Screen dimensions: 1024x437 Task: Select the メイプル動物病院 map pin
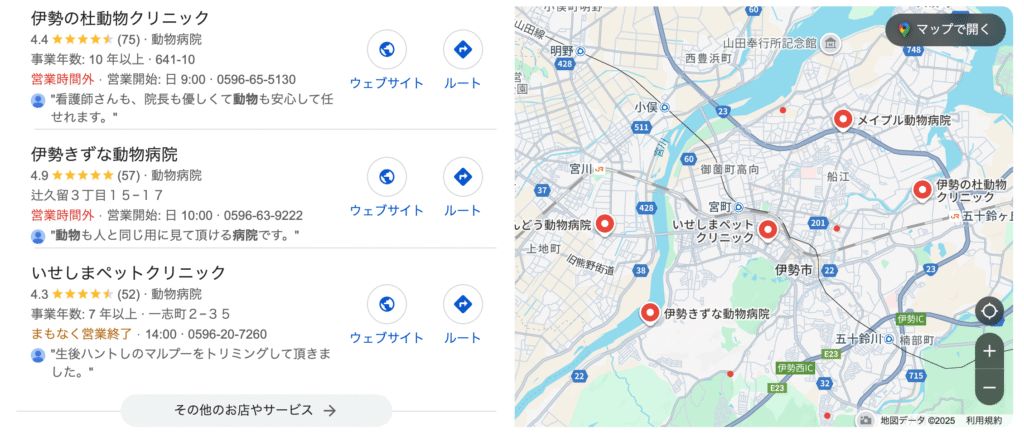(843, 119)
